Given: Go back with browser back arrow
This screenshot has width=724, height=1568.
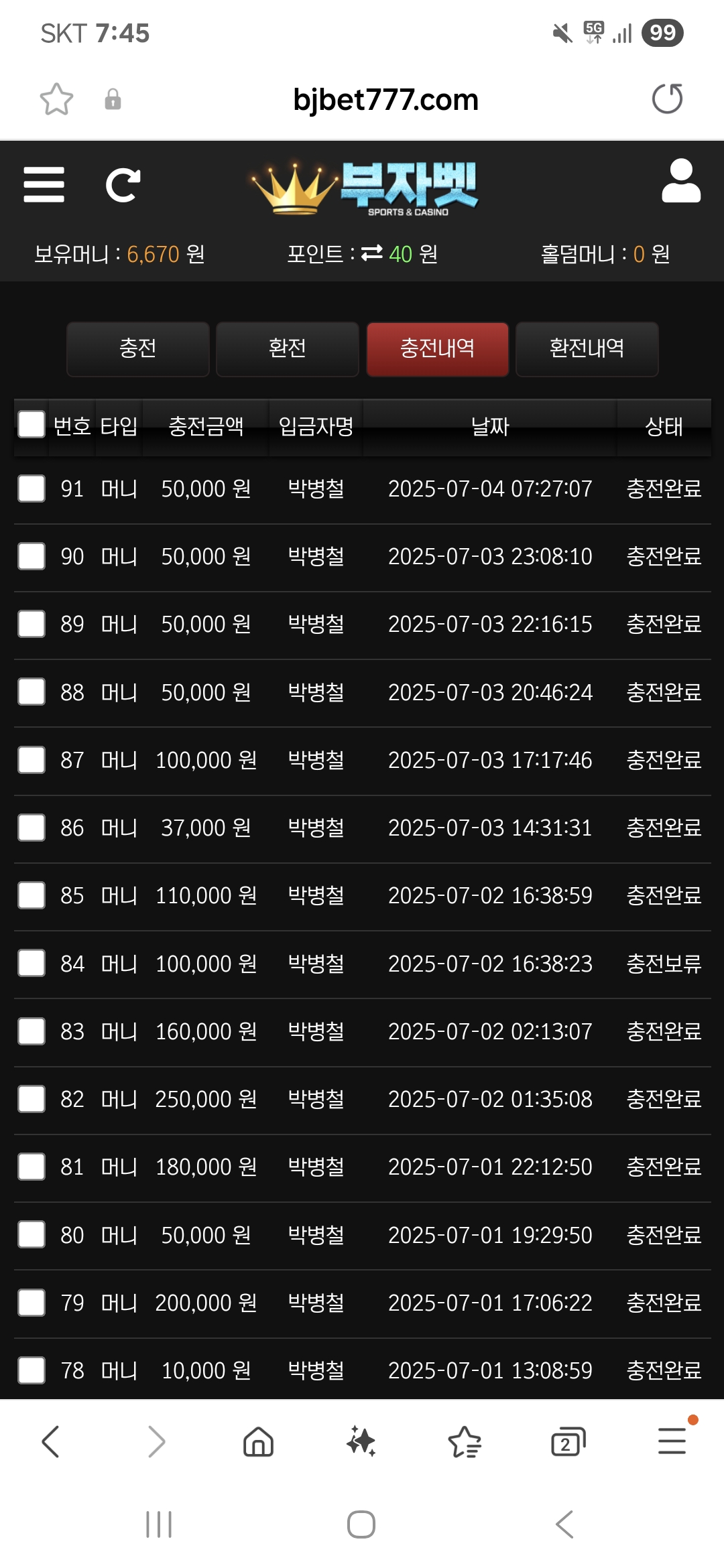Looking at the screenshot, I should click(51, 1441).
